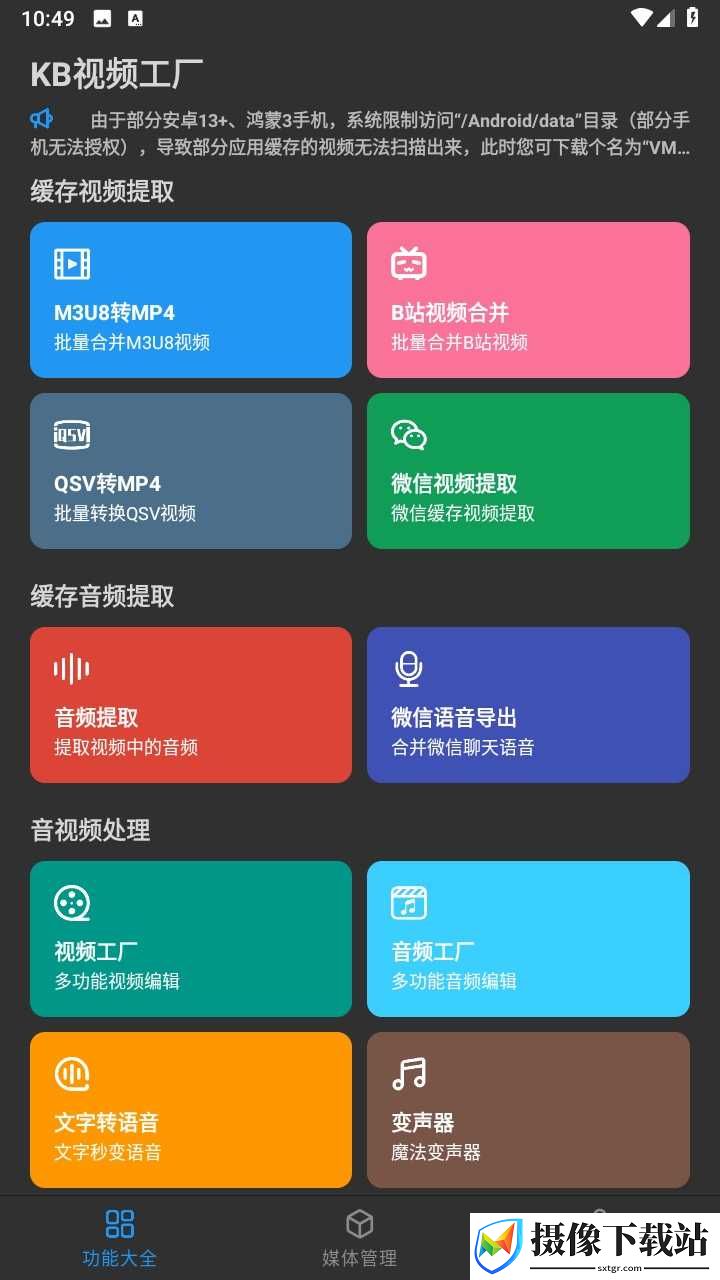Viewport: 720px width, 1280px height.
Task: Open the M3U8转MP4 card
Action: coord(191,300)
